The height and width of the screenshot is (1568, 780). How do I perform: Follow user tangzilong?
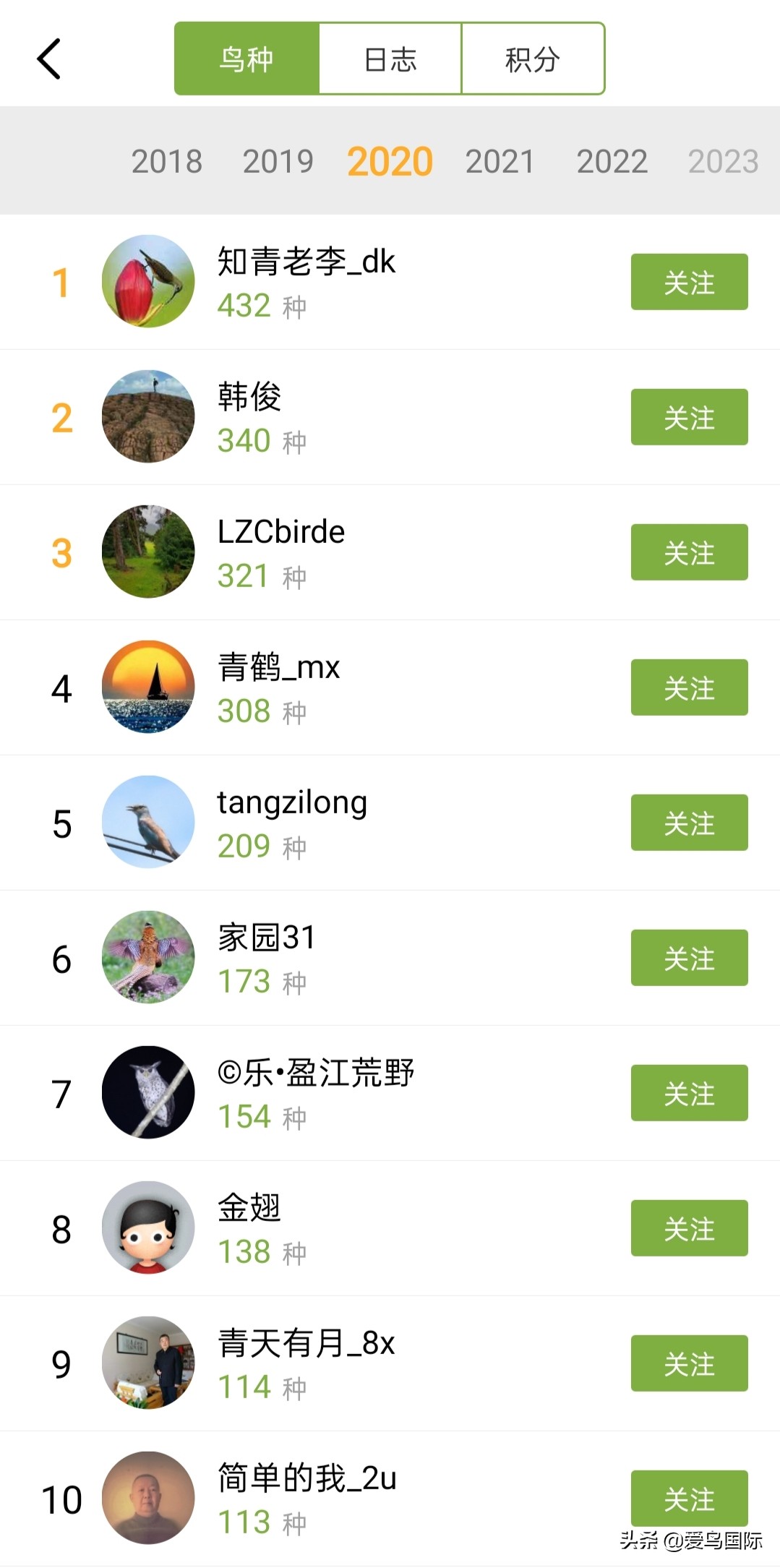click(x=689, y=823)
